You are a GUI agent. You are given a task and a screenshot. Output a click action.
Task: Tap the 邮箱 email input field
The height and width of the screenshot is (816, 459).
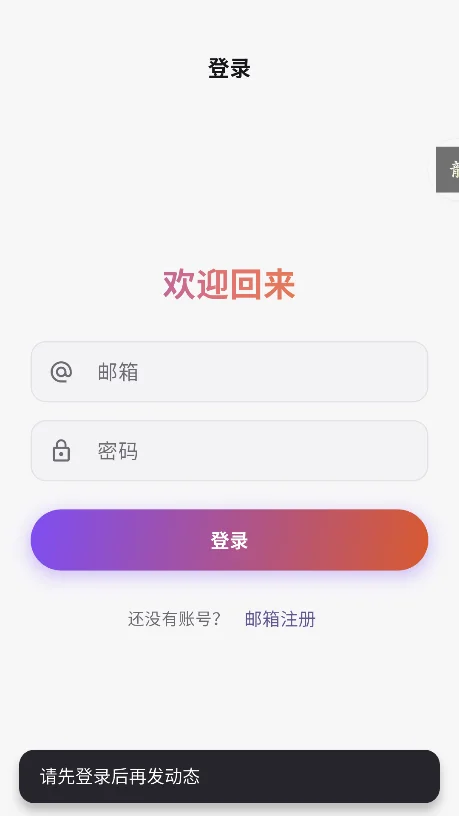pyautogui.click(x=230, y=372)
